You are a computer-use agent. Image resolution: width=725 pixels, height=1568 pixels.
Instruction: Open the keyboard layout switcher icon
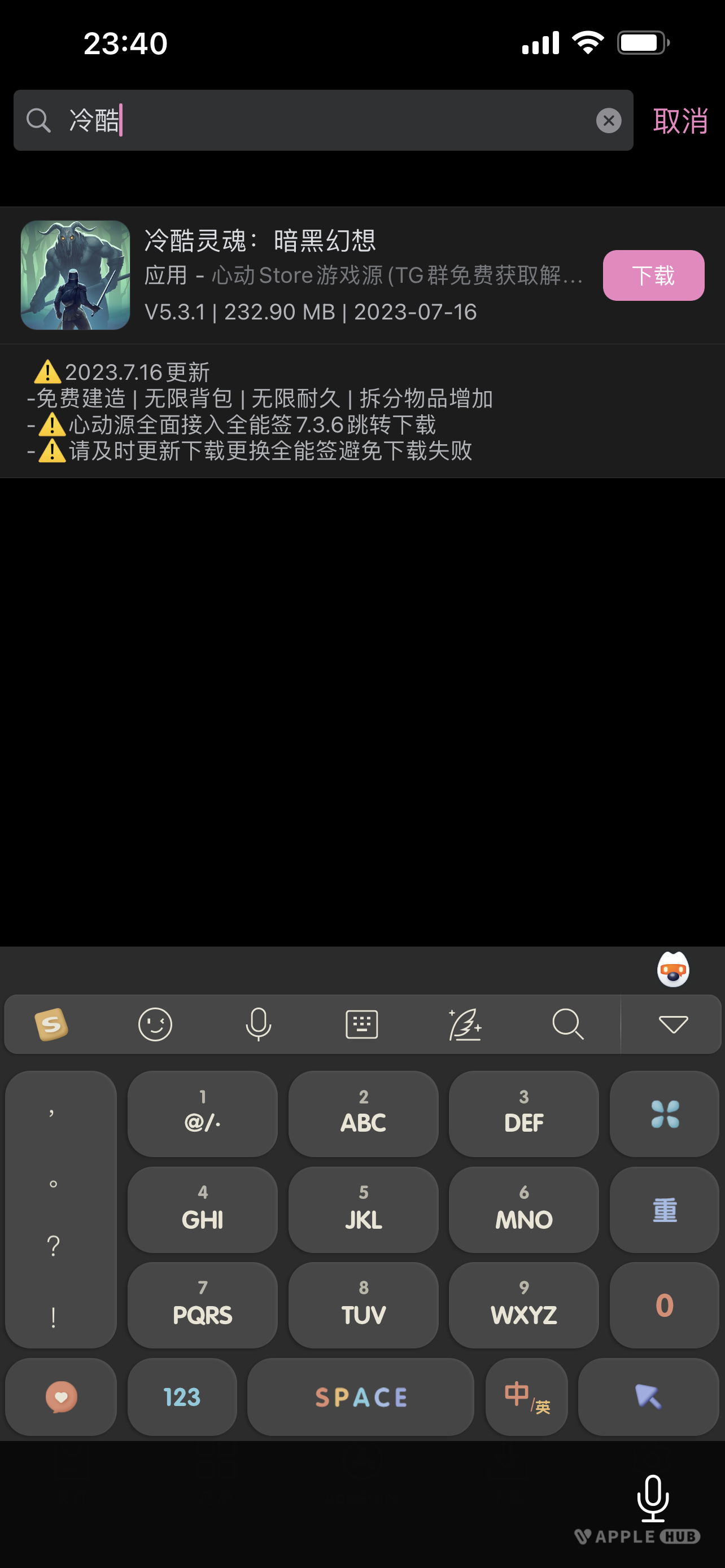coord(361,1024)
